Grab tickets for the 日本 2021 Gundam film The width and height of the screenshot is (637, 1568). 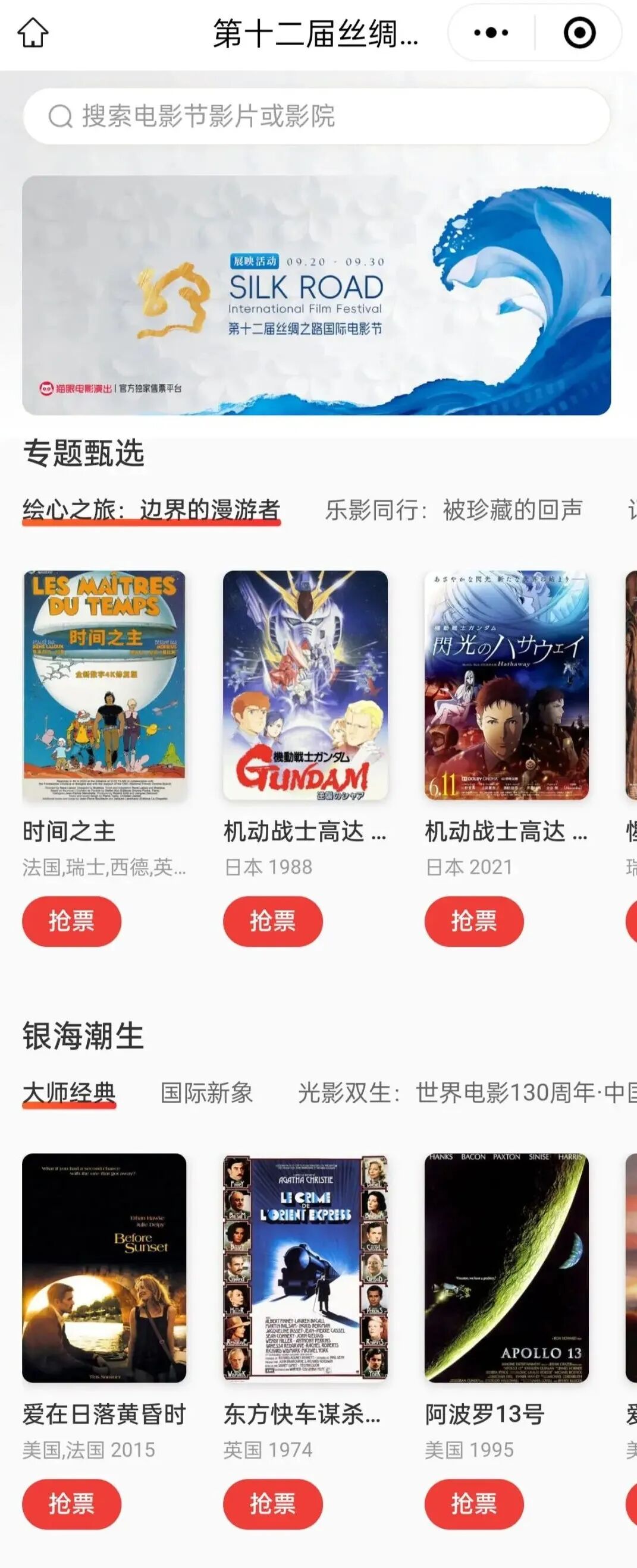474,921
